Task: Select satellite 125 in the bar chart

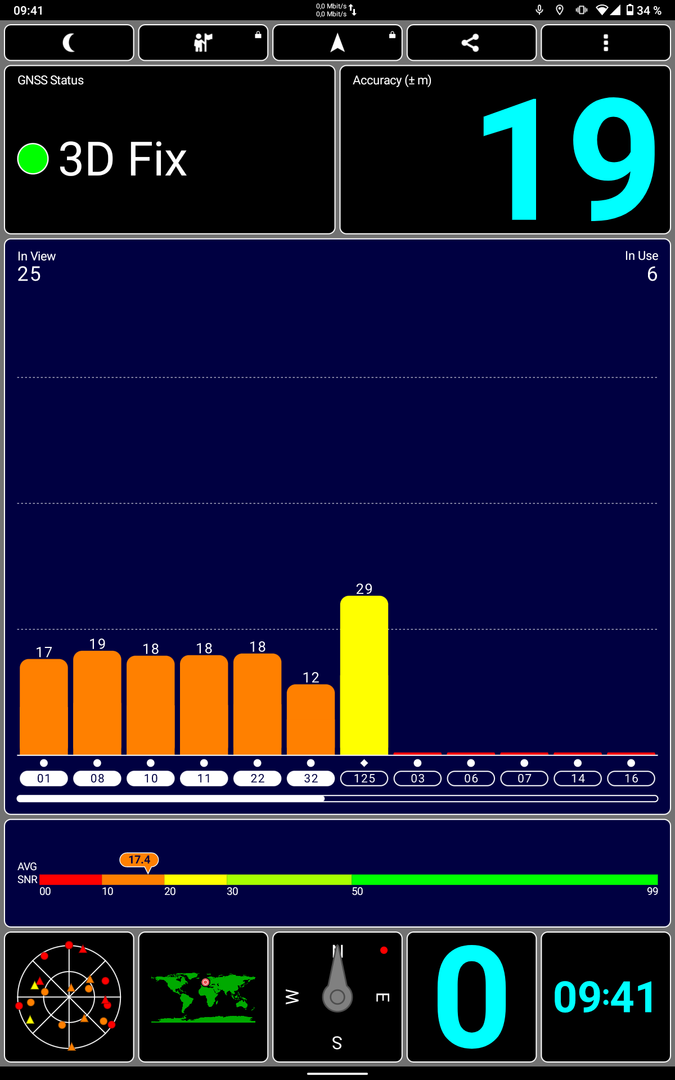Action: click(364, 778)
